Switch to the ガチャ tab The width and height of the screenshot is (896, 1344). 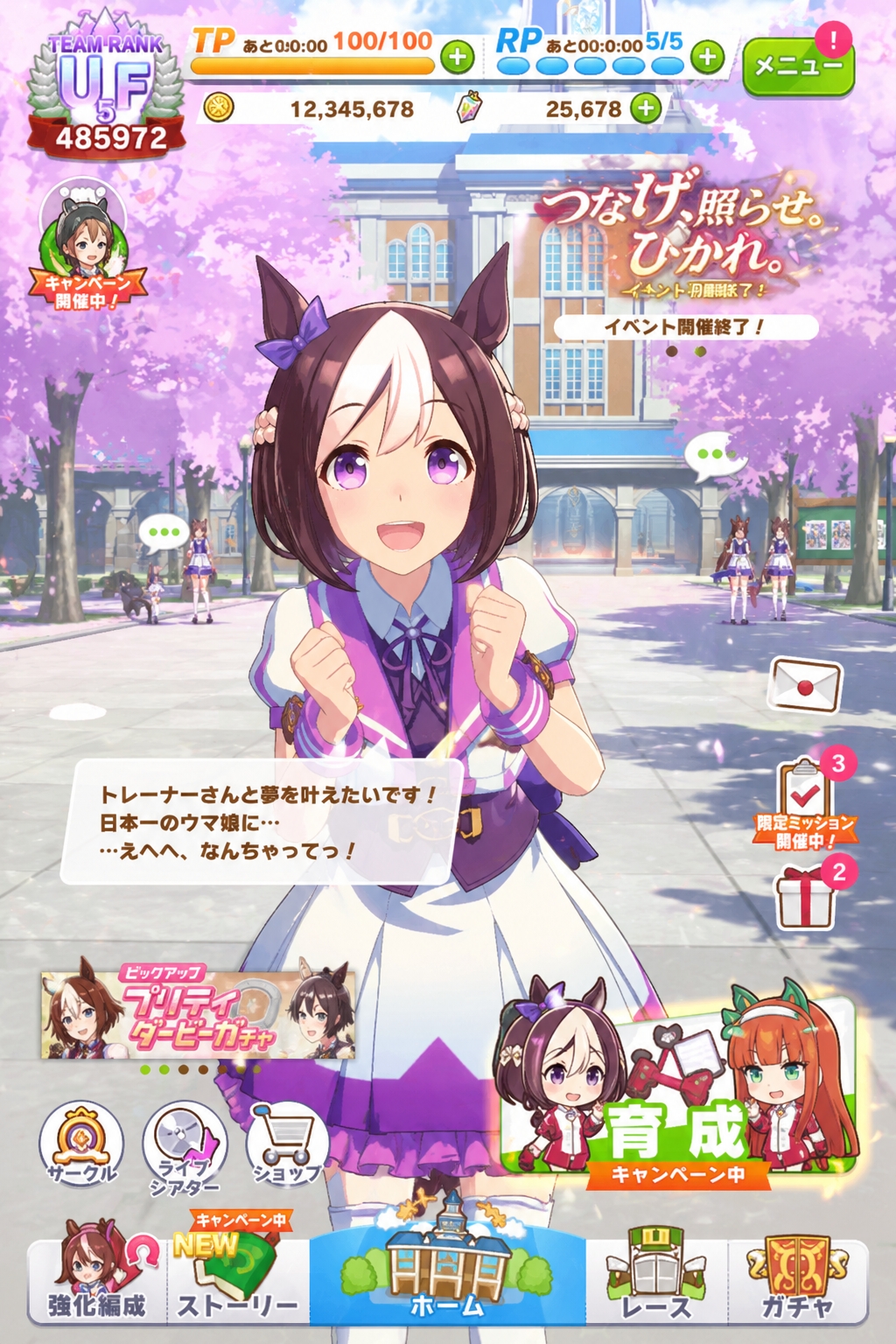(797, 1277)
